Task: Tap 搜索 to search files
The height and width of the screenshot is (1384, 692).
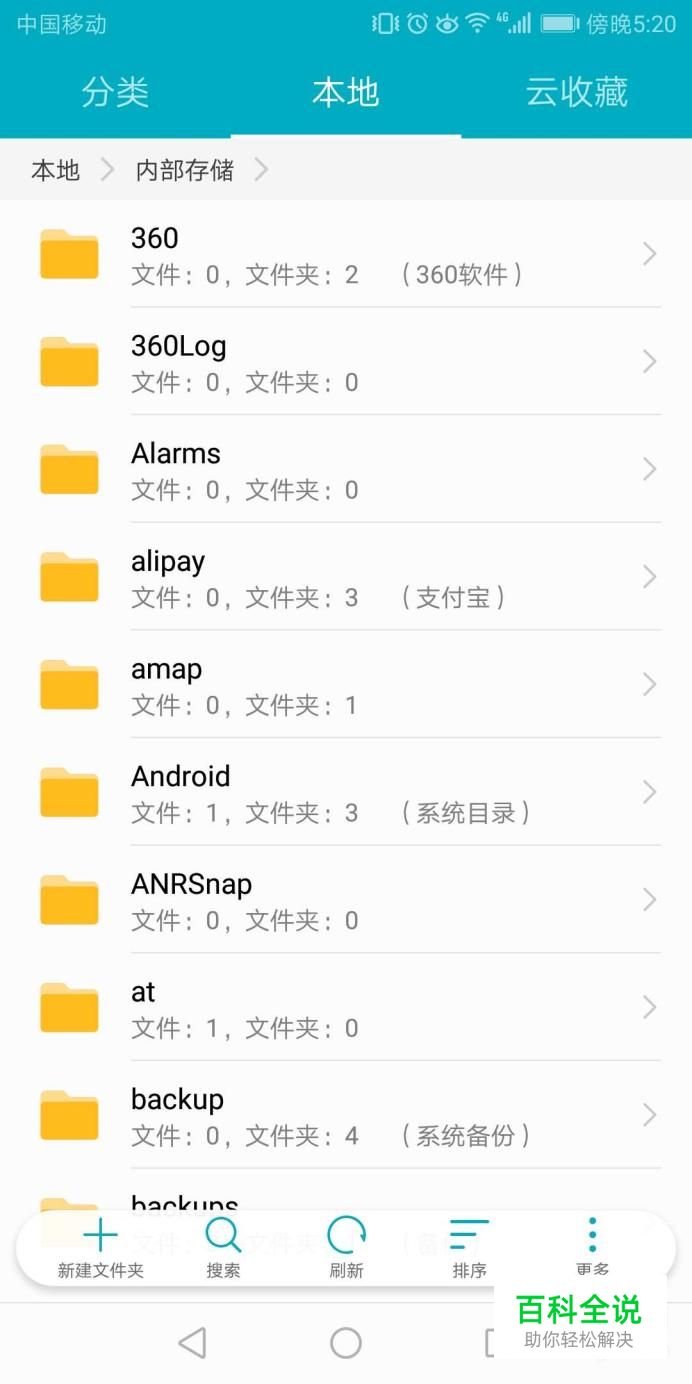Action: [223, 1249]
